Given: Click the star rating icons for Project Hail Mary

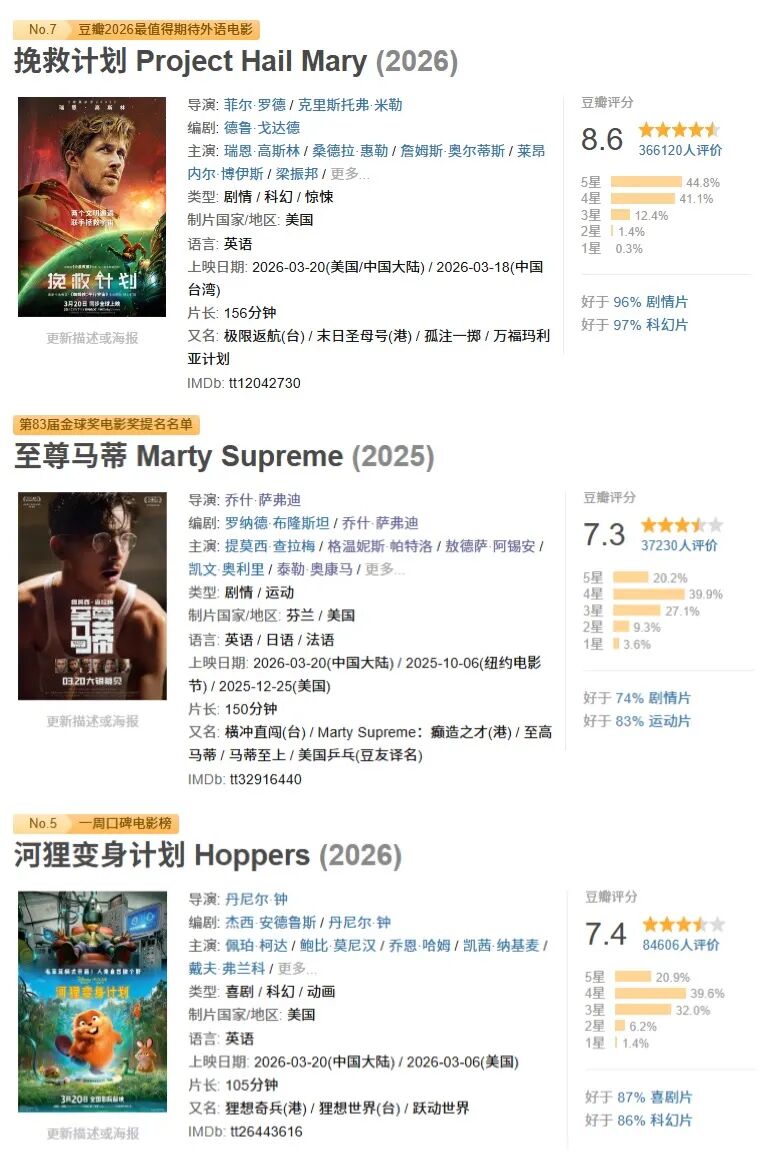Looking at the screenshot, I should (x=679, y=129).
